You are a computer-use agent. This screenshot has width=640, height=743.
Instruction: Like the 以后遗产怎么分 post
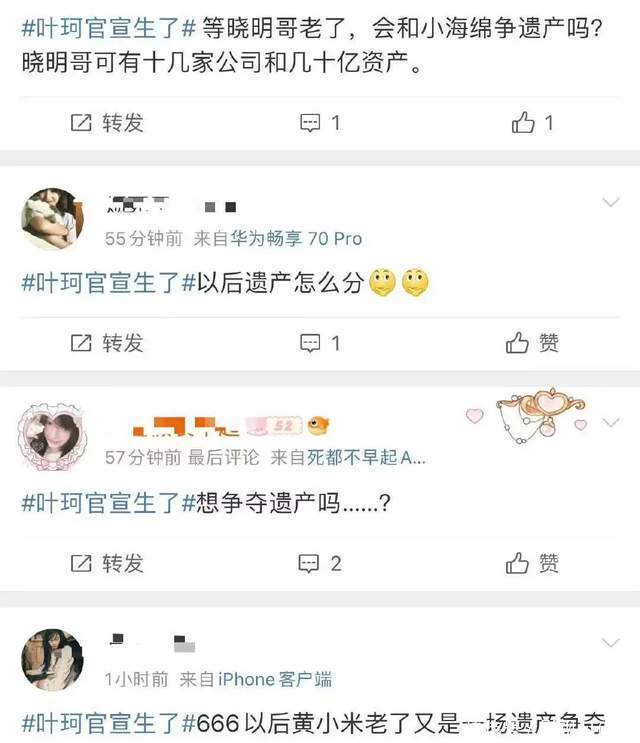[x=532, y=343]
